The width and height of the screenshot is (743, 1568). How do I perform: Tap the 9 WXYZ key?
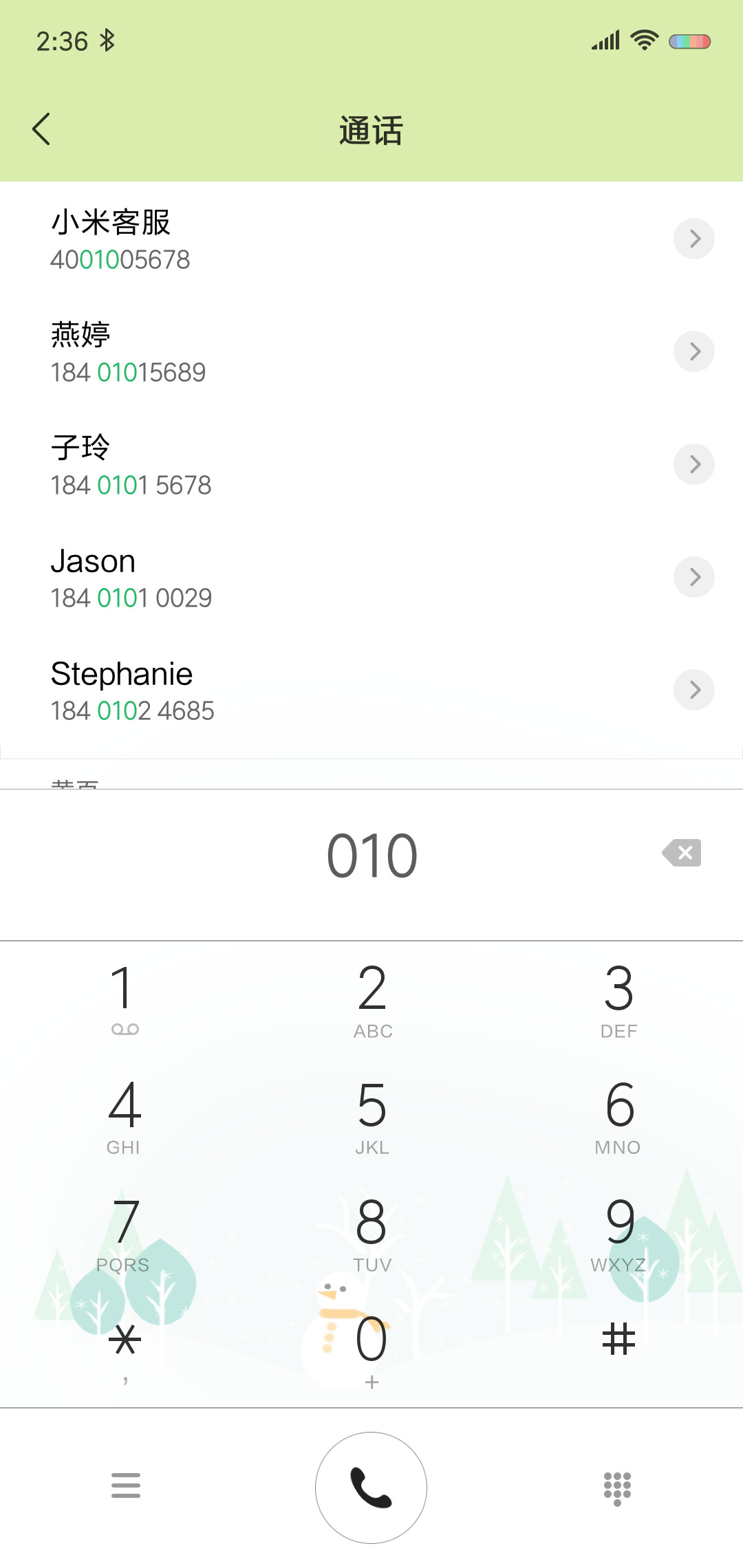tap(619, 1233)
